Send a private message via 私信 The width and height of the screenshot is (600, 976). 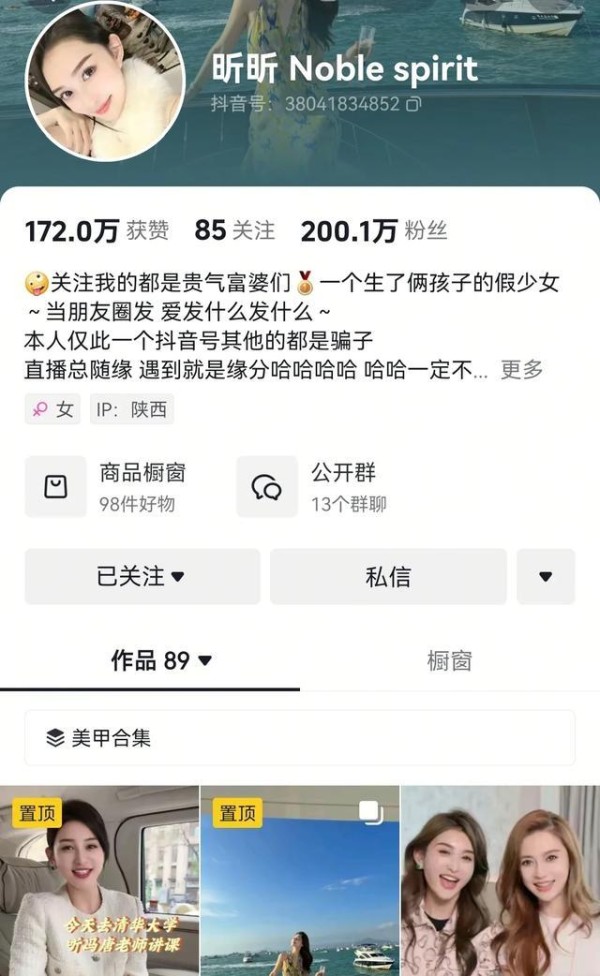(388, 576)
